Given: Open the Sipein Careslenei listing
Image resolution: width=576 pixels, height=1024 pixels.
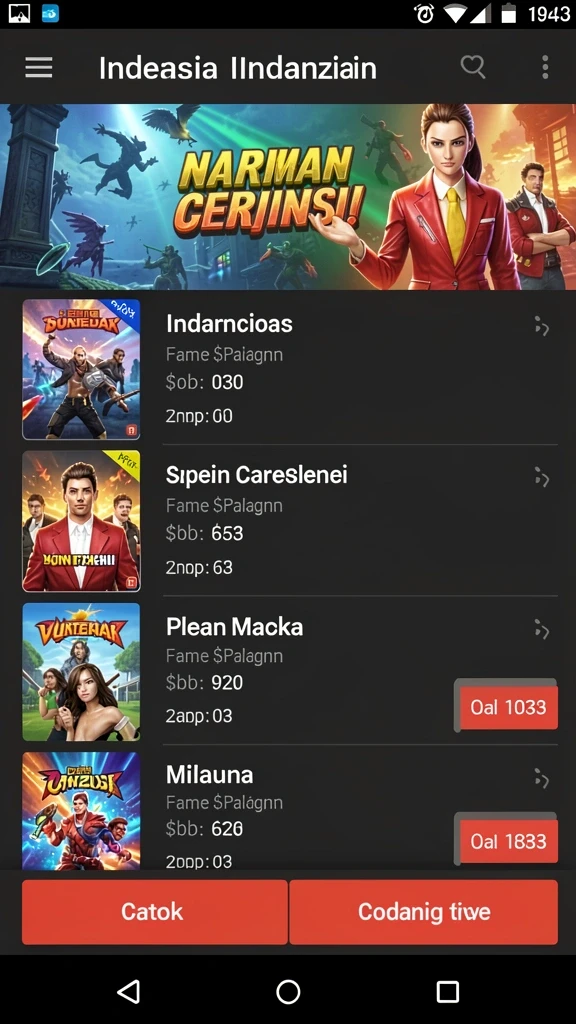Looking at the screenshot, I should [290, 520].
